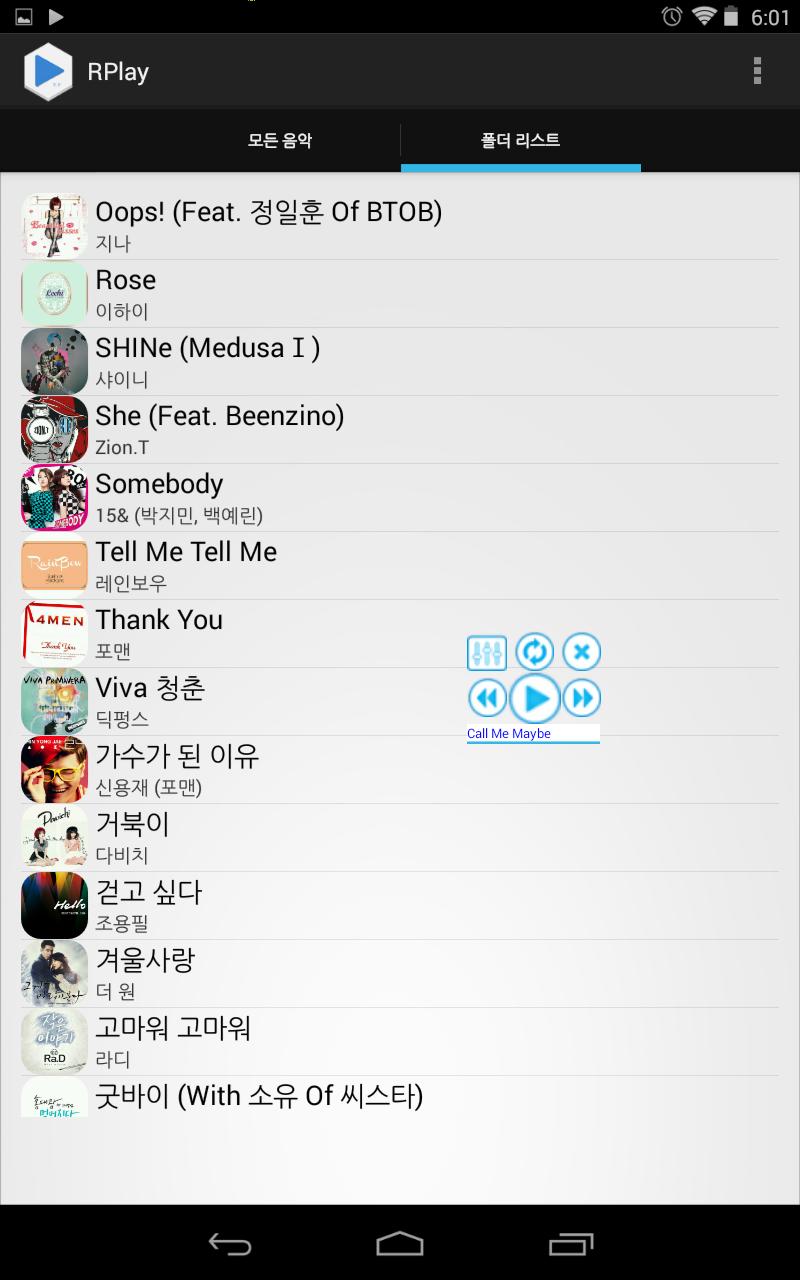Close the floating player widget
Image resolution: width=800 pixels, height=1280 pixels.
coord(581,653)
